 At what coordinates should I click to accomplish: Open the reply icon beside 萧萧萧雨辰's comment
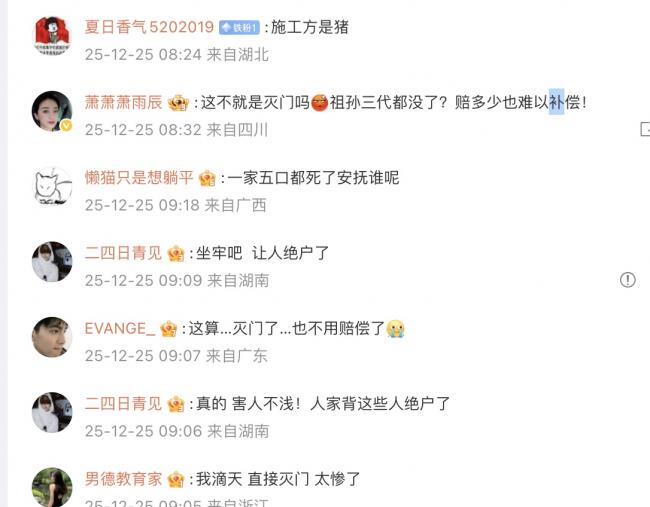644,130
